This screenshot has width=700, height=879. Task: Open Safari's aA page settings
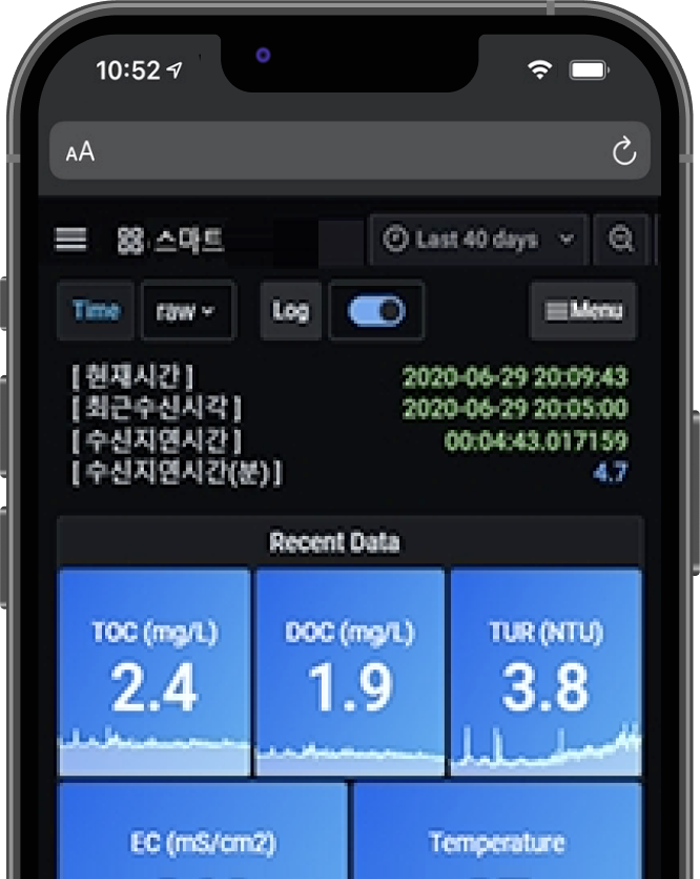[x=80, y=152]
